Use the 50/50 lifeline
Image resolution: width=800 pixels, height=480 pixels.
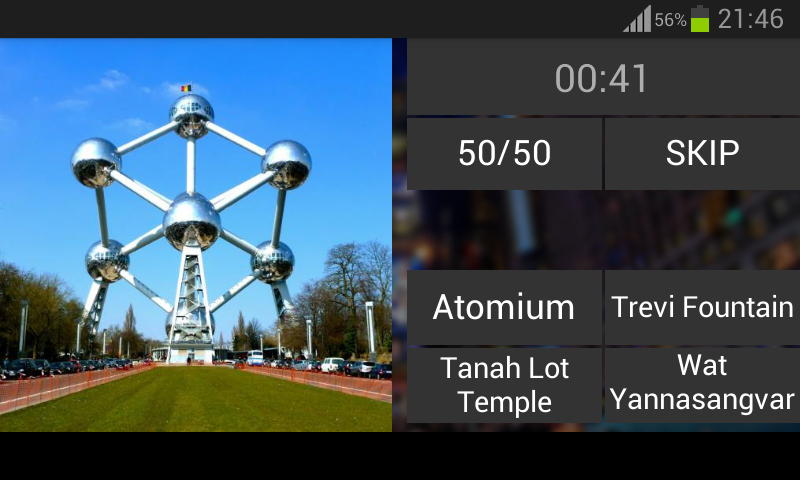(504, 153)
